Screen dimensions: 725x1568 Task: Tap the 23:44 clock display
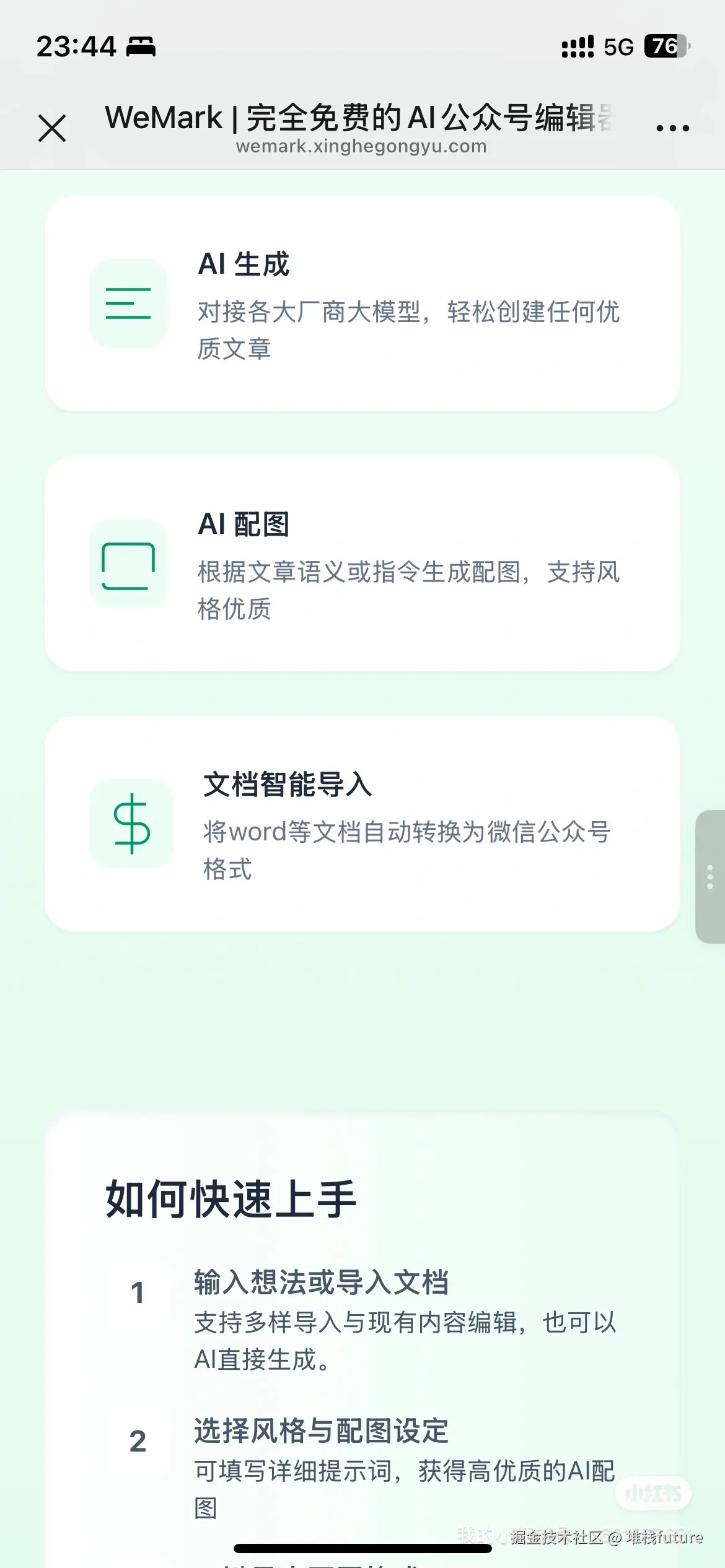tap(76, 46)
